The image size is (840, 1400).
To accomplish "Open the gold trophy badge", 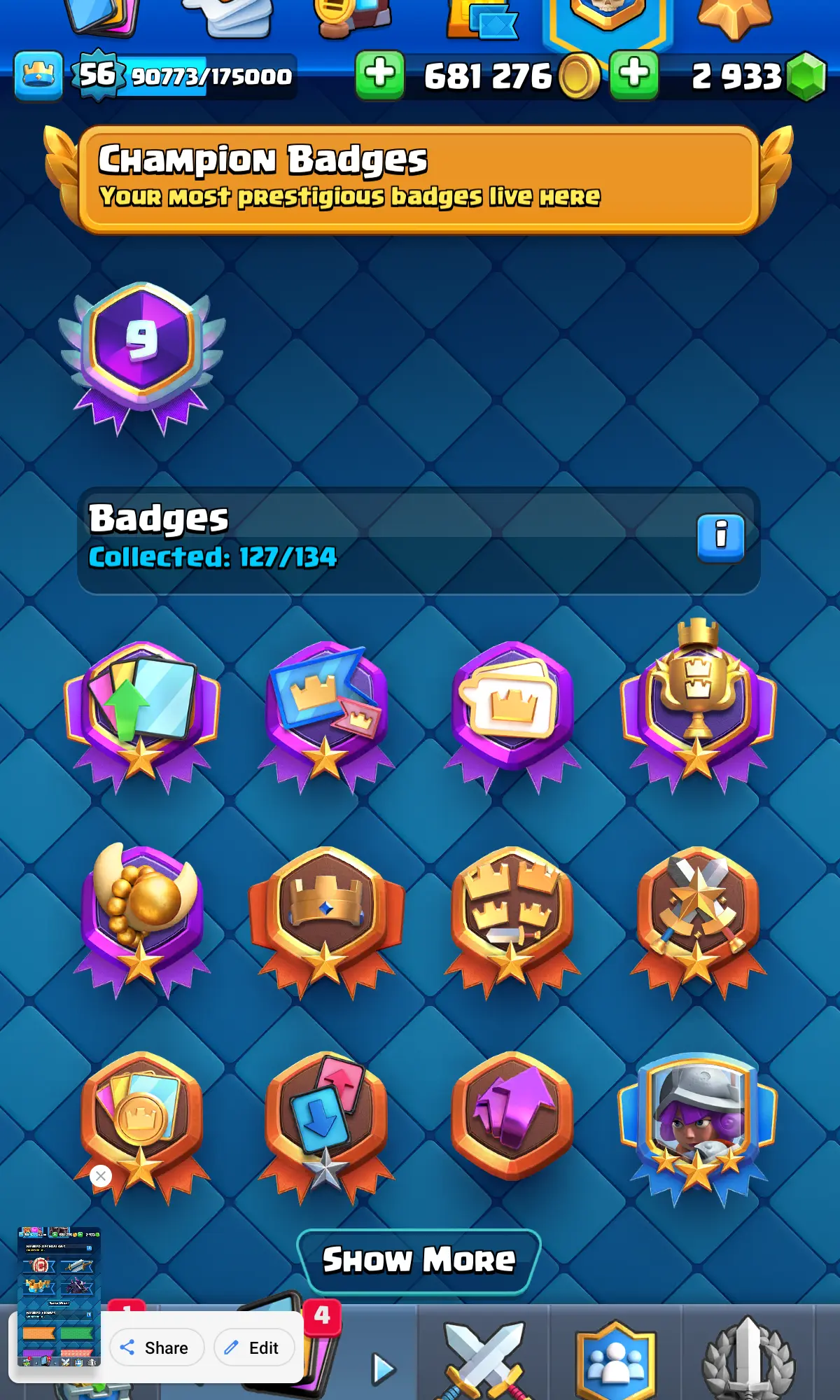I will click(x=698, y=707).
